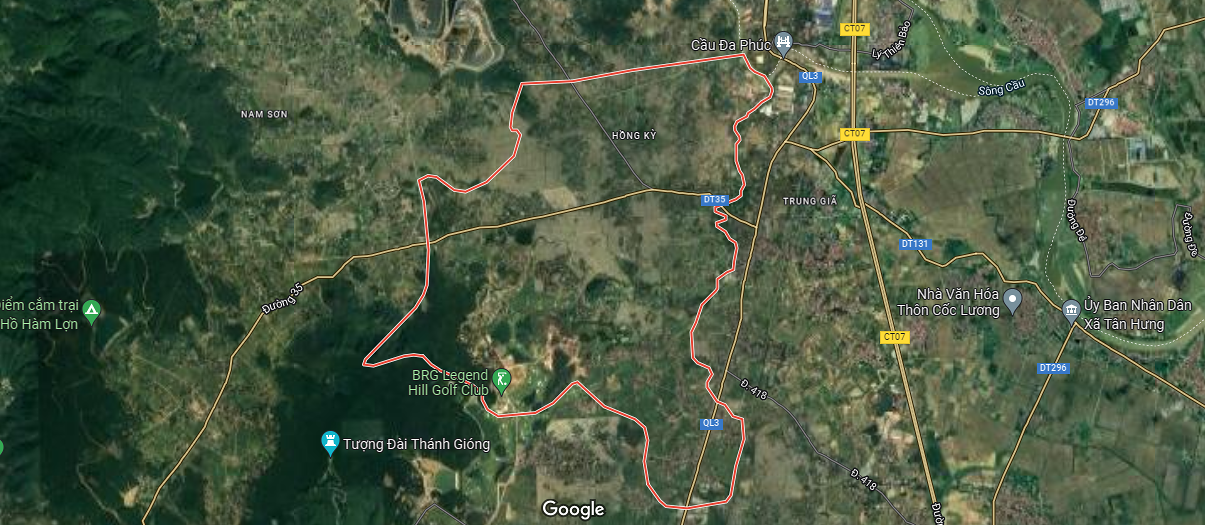The width and height of the screenshot is (1205, 525).
Task: Tap the Tượng Đài Thánh Gióng landmark marker
Action: click(x=330, y=442)
